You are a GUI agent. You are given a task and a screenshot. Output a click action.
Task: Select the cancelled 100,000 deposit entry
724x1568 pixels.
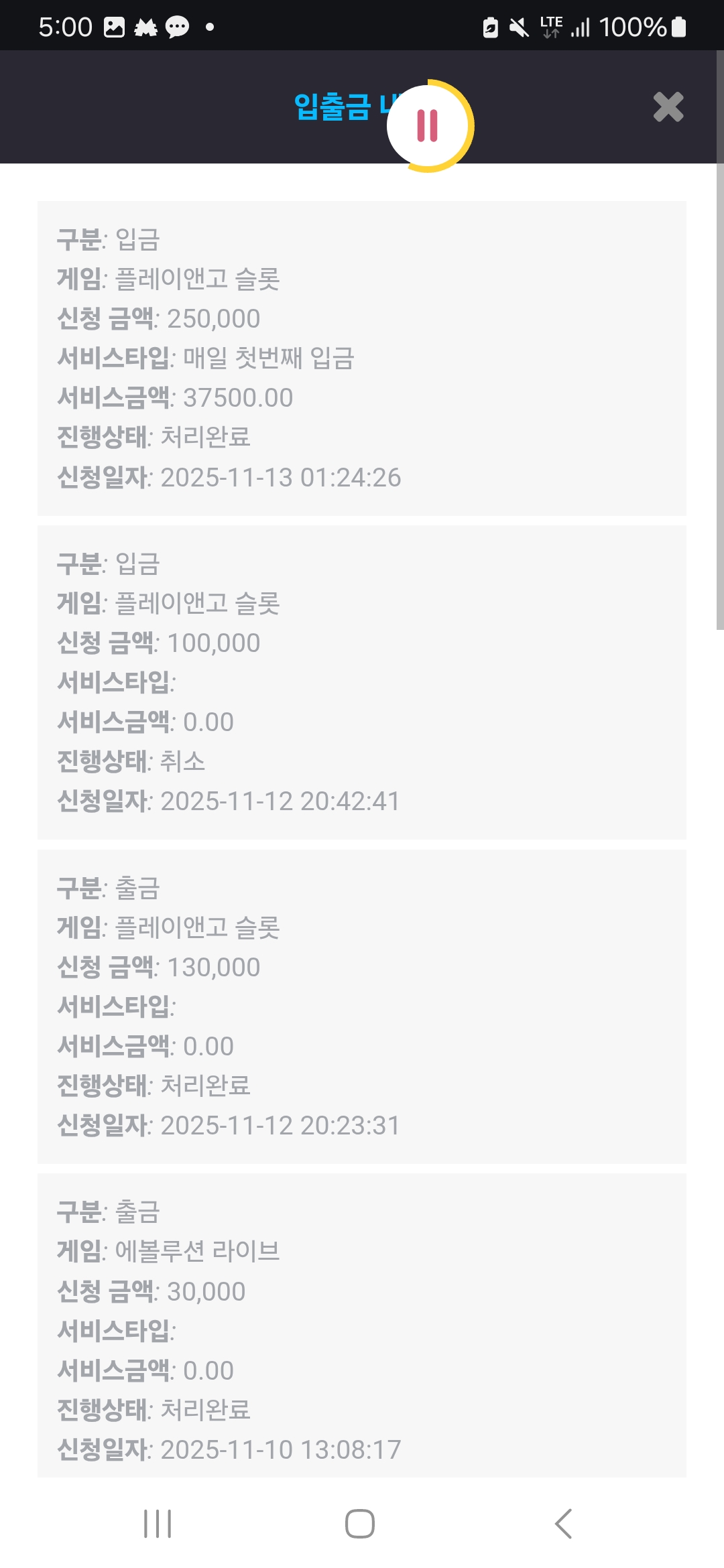coord(362,680)
